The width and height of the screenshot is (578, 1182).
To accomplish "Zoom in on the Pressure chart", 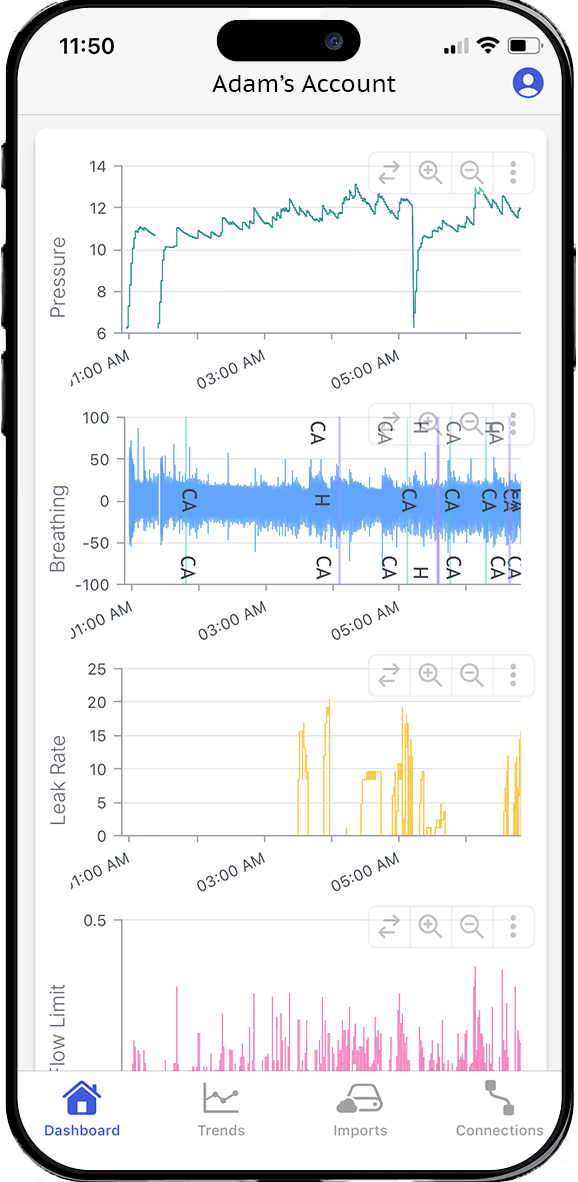I will (430, 173).
